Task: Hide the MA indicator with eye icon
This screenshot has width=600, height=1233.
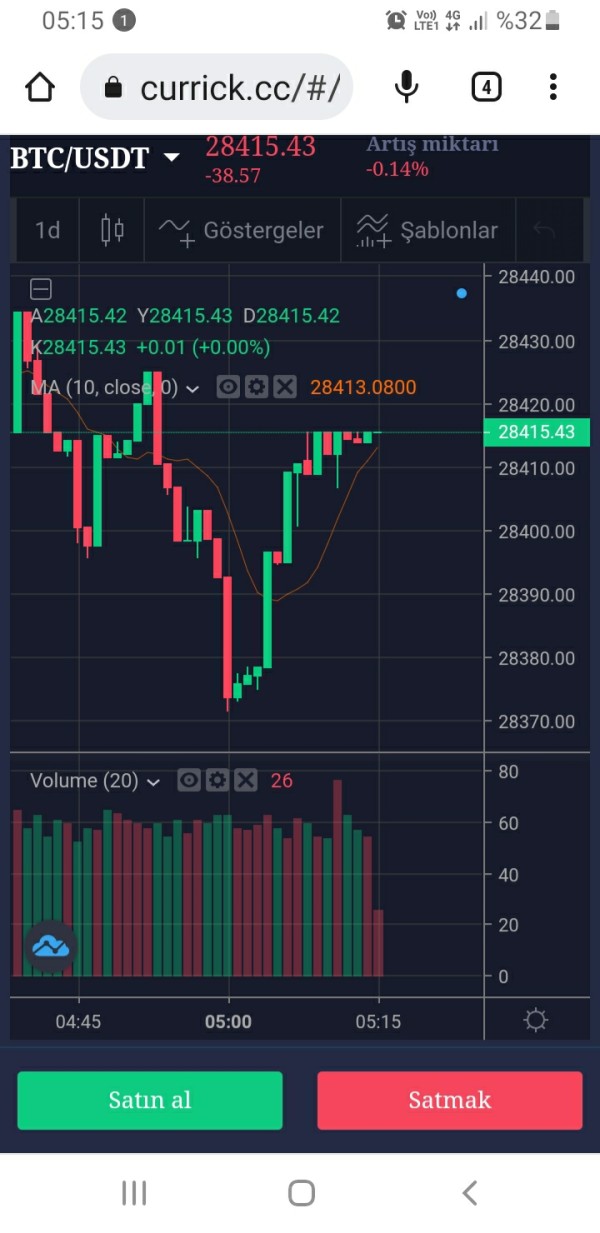Action: (x=228, y=387)
